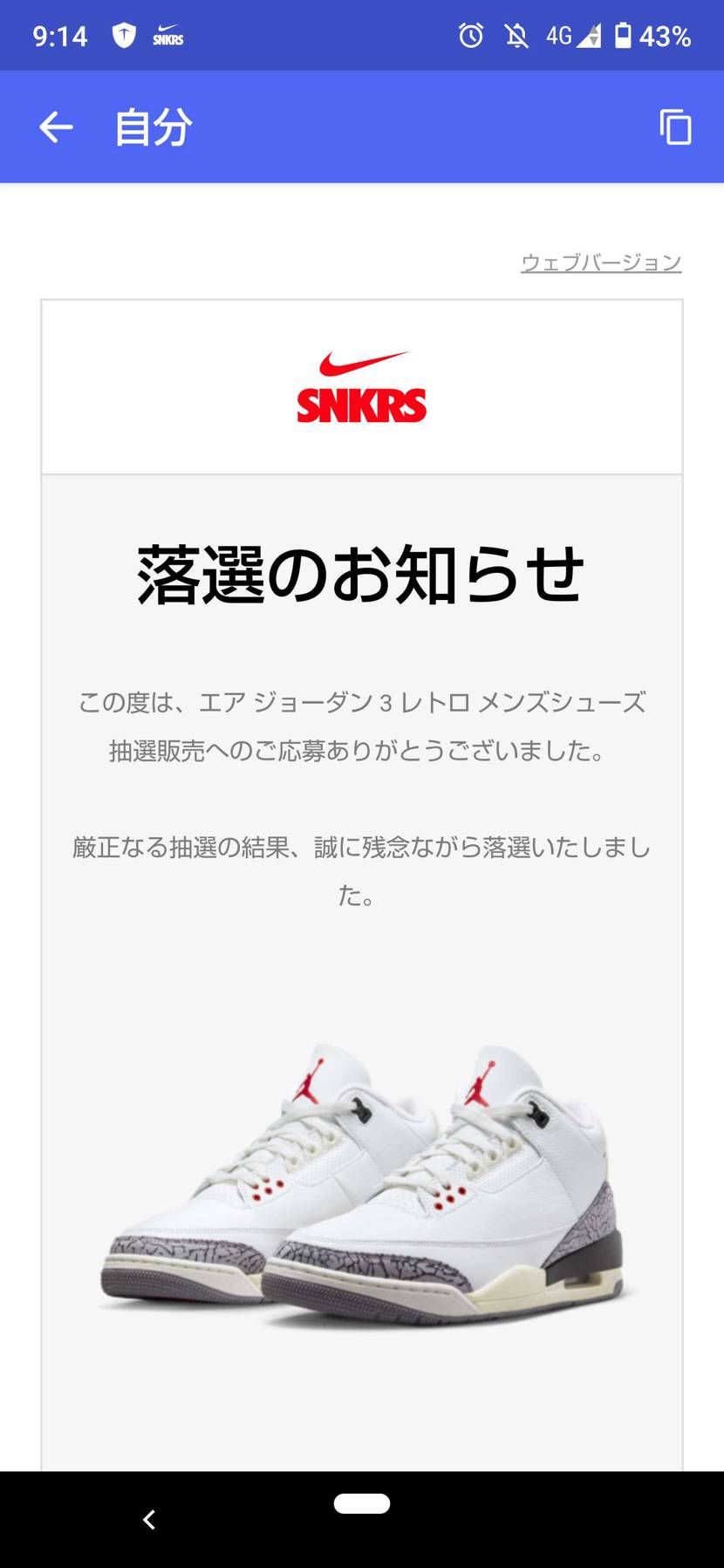Tap the Nike swoosh logo in the email
The width and height of the screenshot is (724, 1568).
(361, 359)
